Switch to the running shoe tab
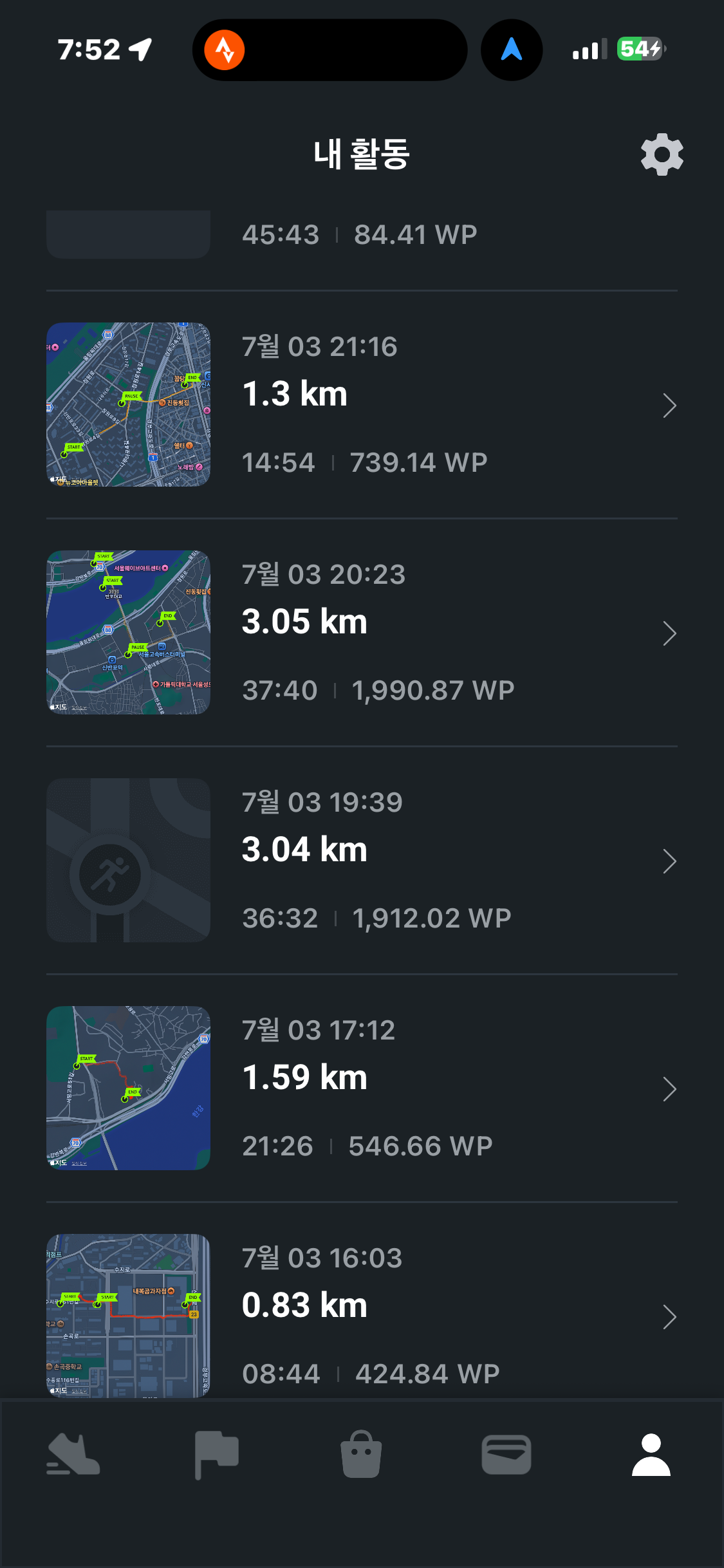This screenshot has height=1568, width=724. 73,1454
